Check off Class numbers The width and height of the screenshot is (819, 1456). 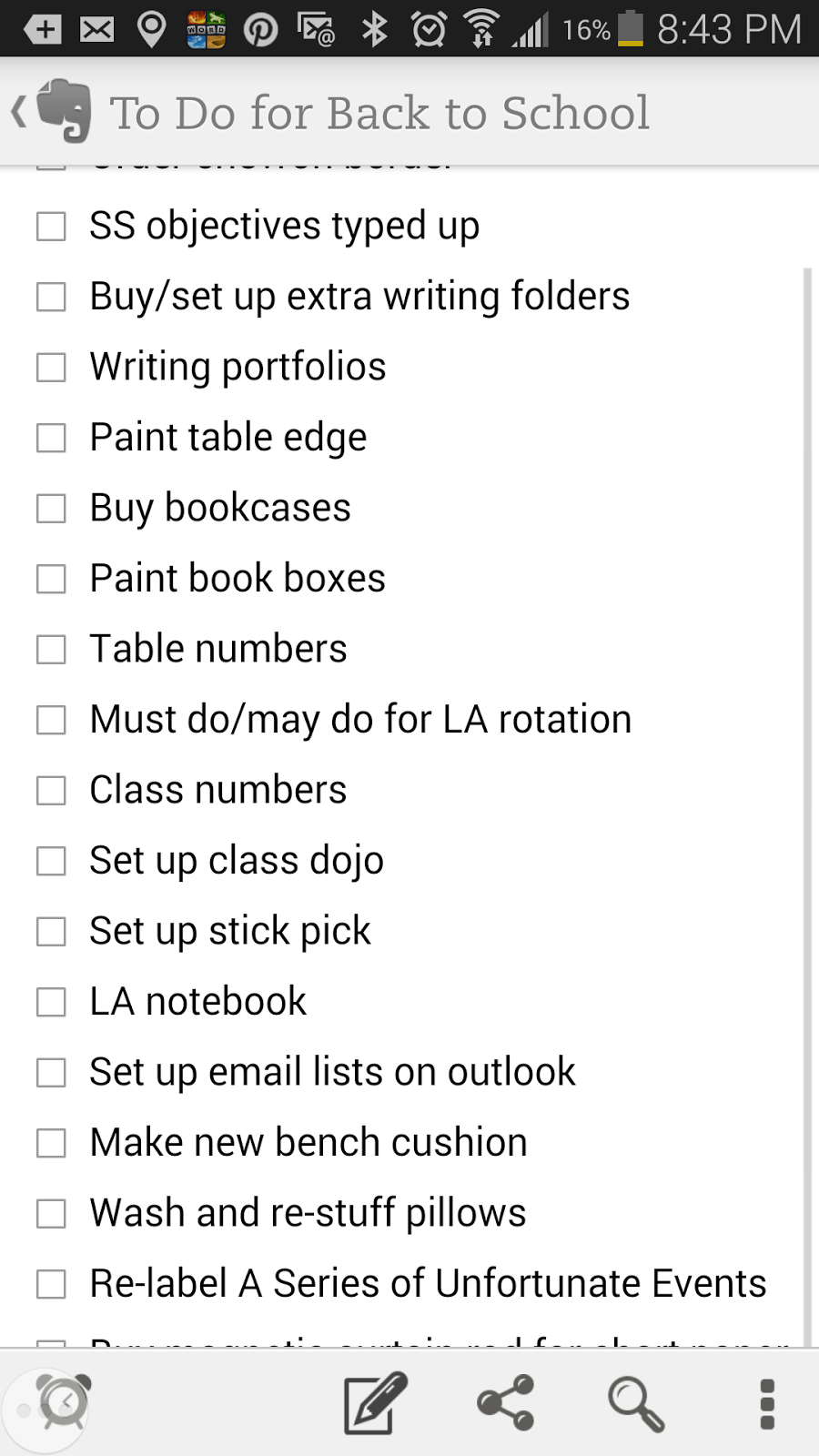coord(51,791)
